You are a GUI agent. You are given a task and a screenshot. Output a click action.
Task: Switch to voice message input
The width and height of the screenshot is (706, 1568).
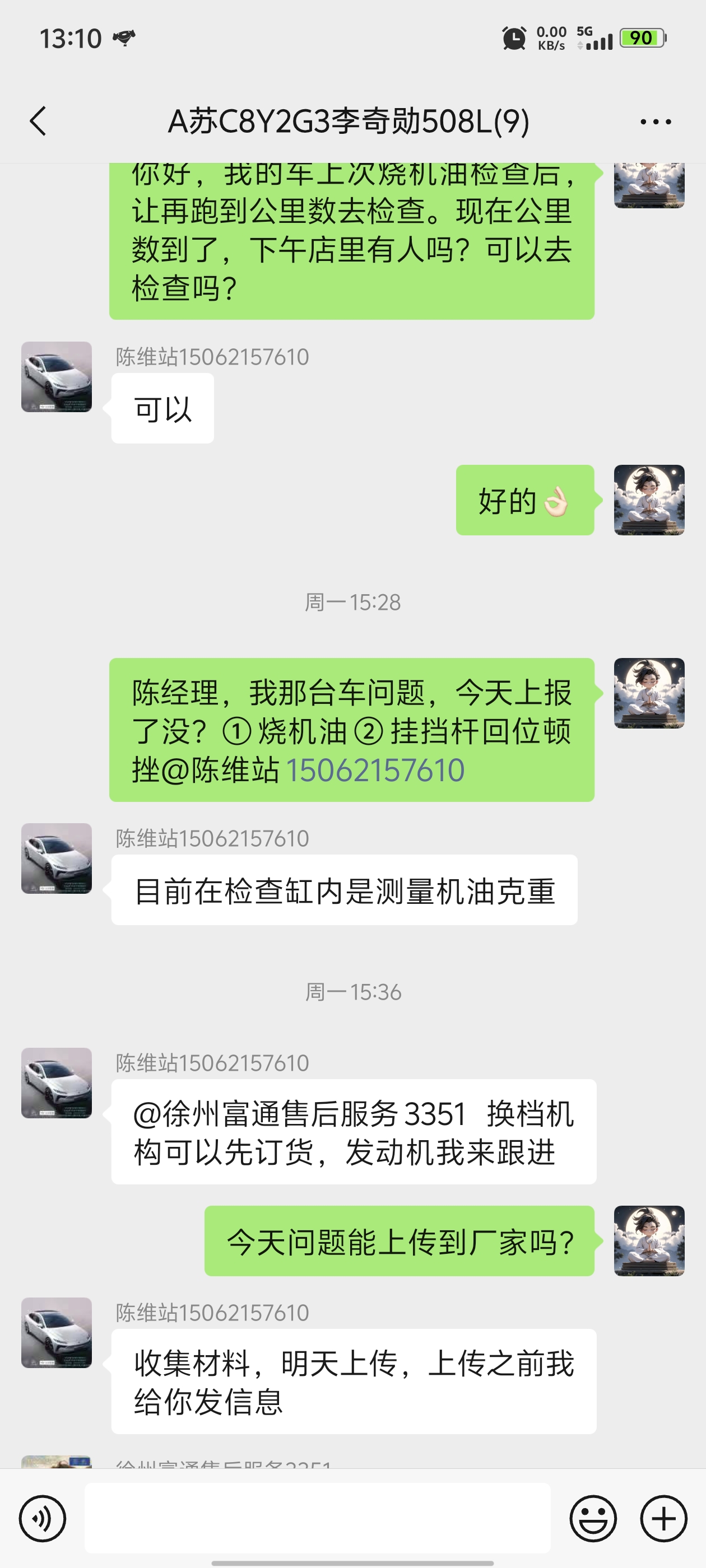click(42, 1518)
